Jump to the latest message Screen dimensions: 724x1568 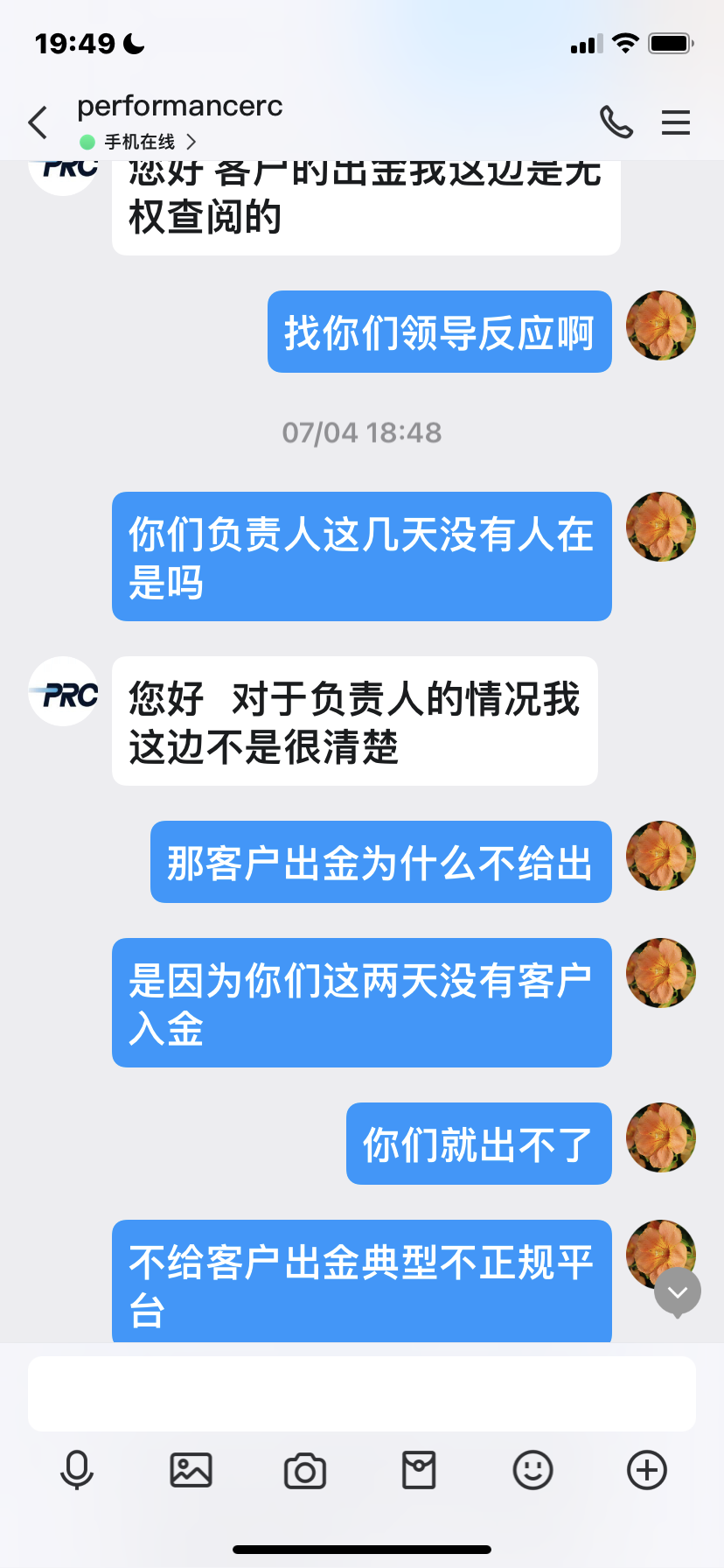[x=678, y=1292]
